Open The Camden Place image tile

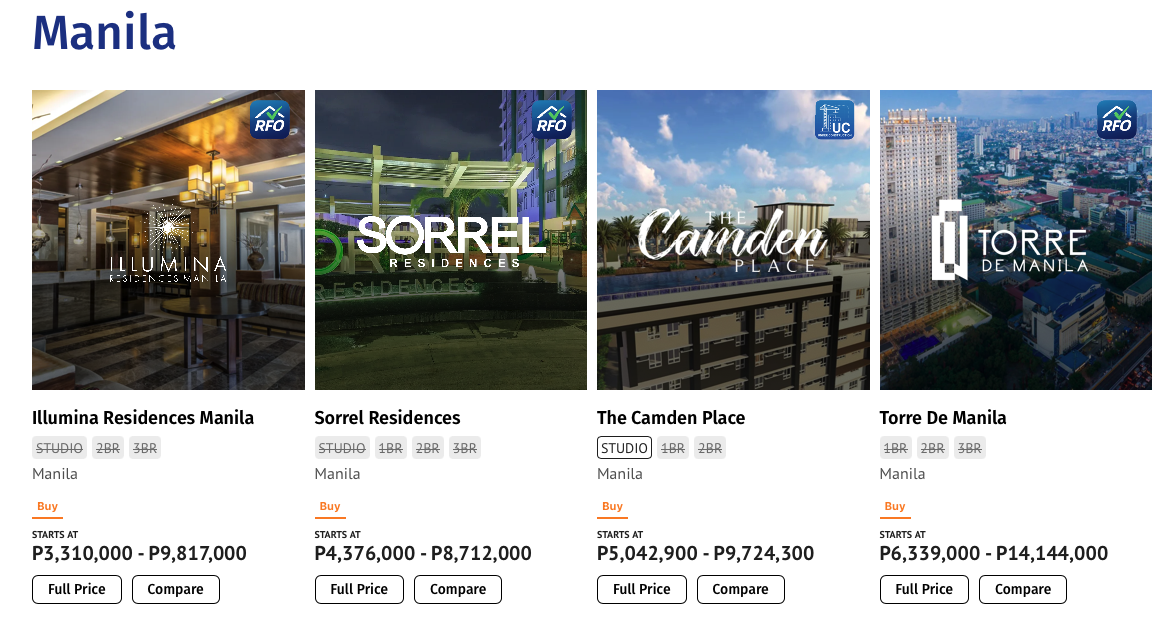(733, 240)
